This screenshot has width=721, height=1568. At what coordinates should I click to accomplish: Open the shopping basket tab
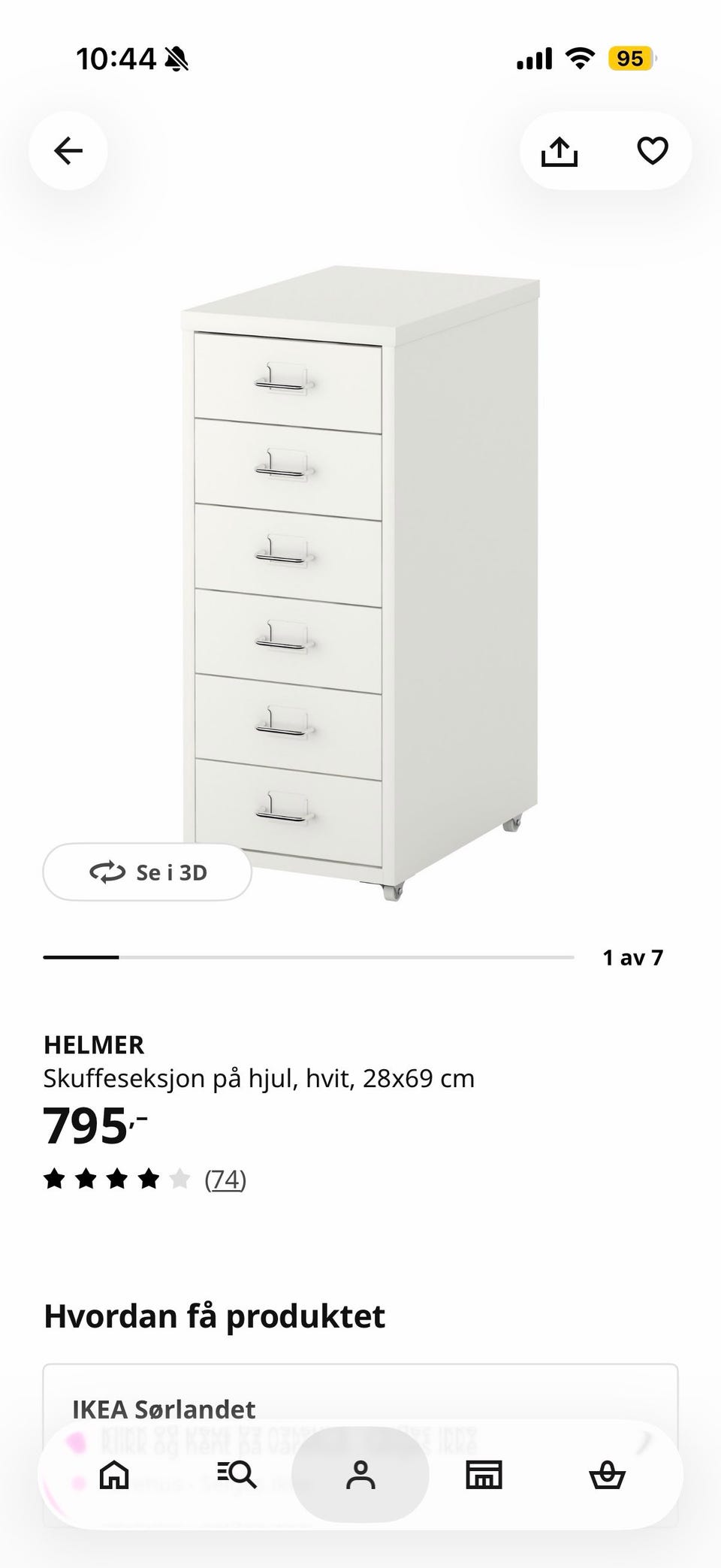tap(607, 1476)
